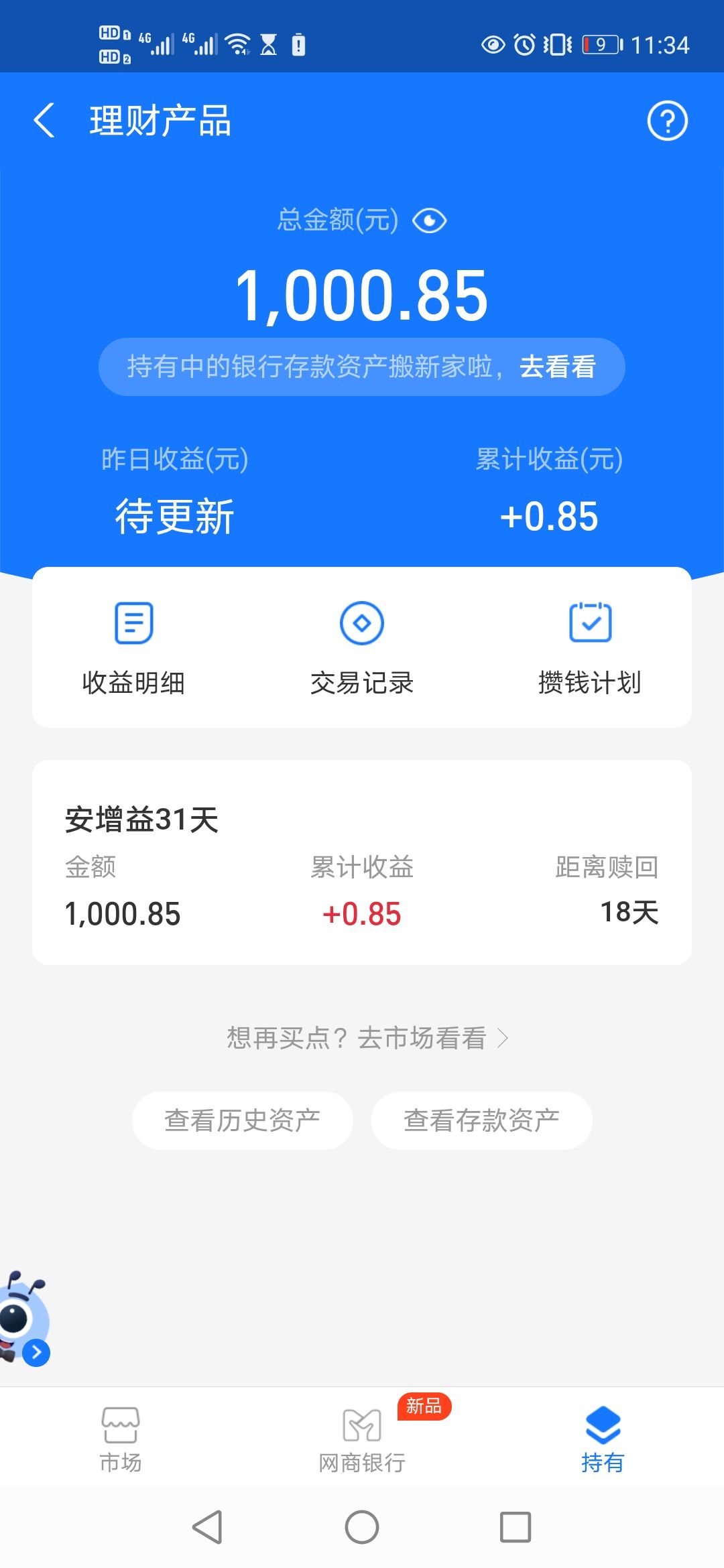Open the 安增益31天 product card
The height and width of the screenshot is (1568, 724).
click(362, 864)
